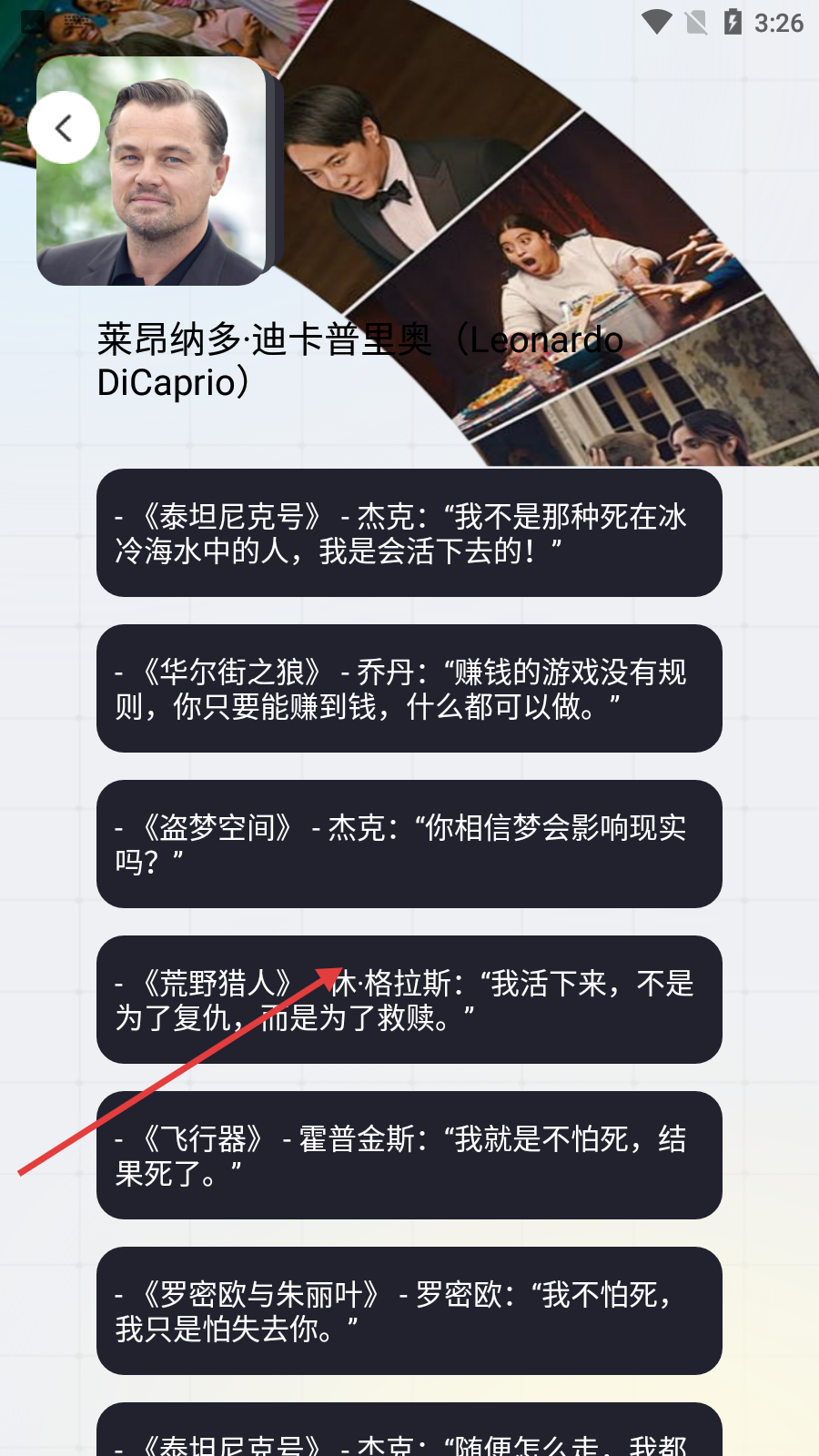Choose the 《荒野猎人》 quote card

click(409, 1000)
